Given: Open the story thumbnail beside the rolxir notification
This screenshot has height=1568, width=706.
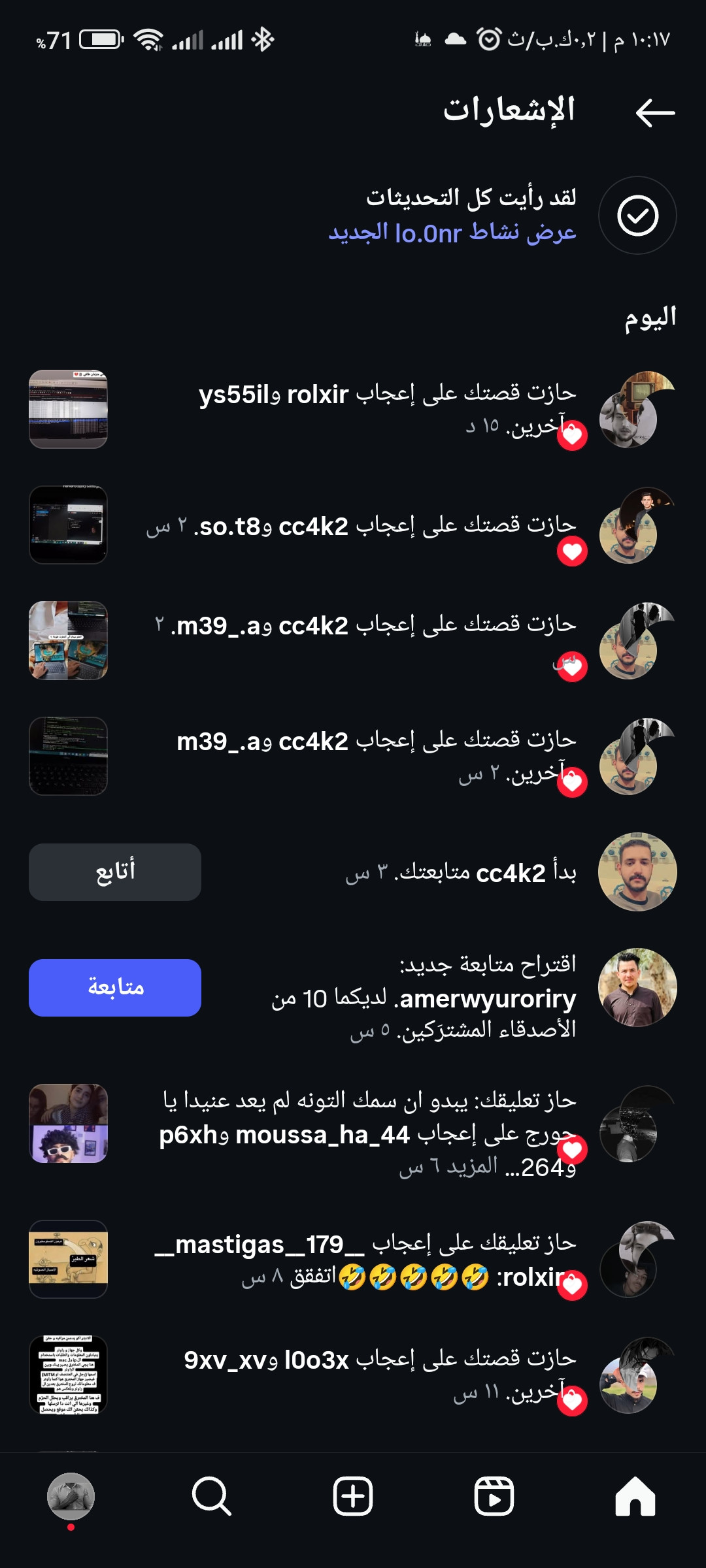Looking at the screenshot, I should pyautogui.click(x=68, y=409).
